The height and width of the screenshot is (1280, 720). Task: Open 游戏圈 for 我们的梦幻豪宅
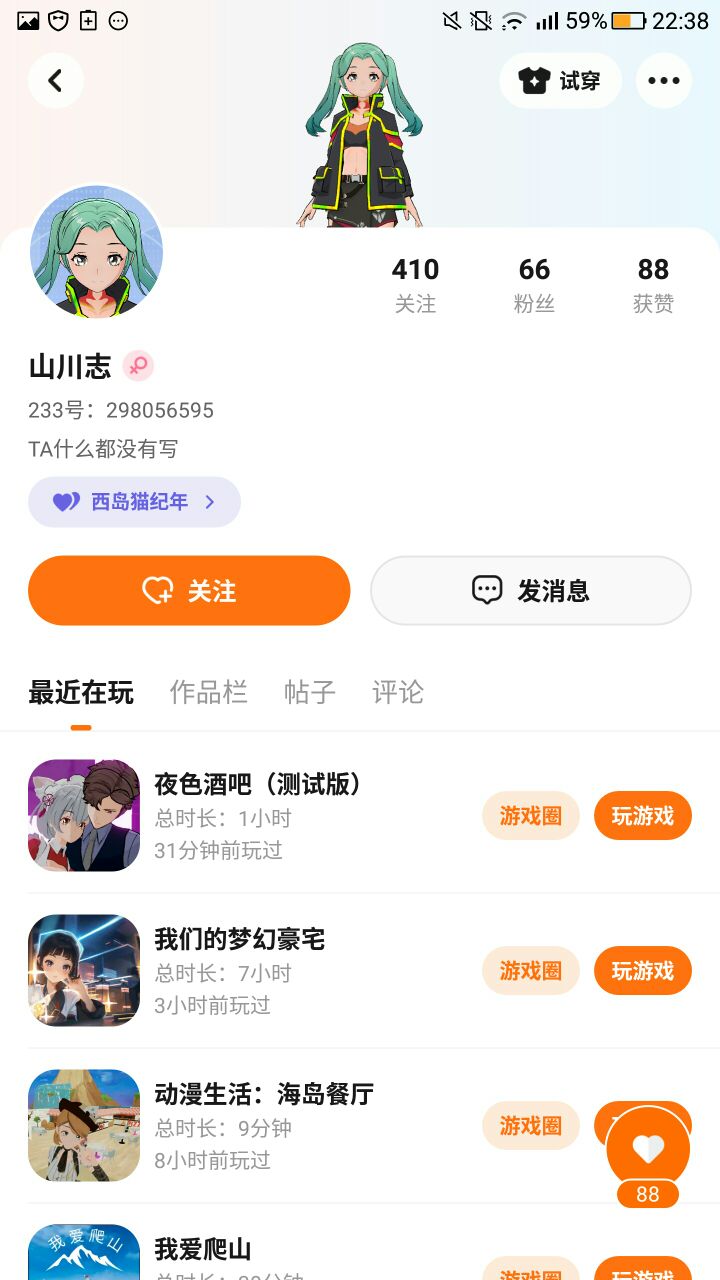[x=531, y=971]
